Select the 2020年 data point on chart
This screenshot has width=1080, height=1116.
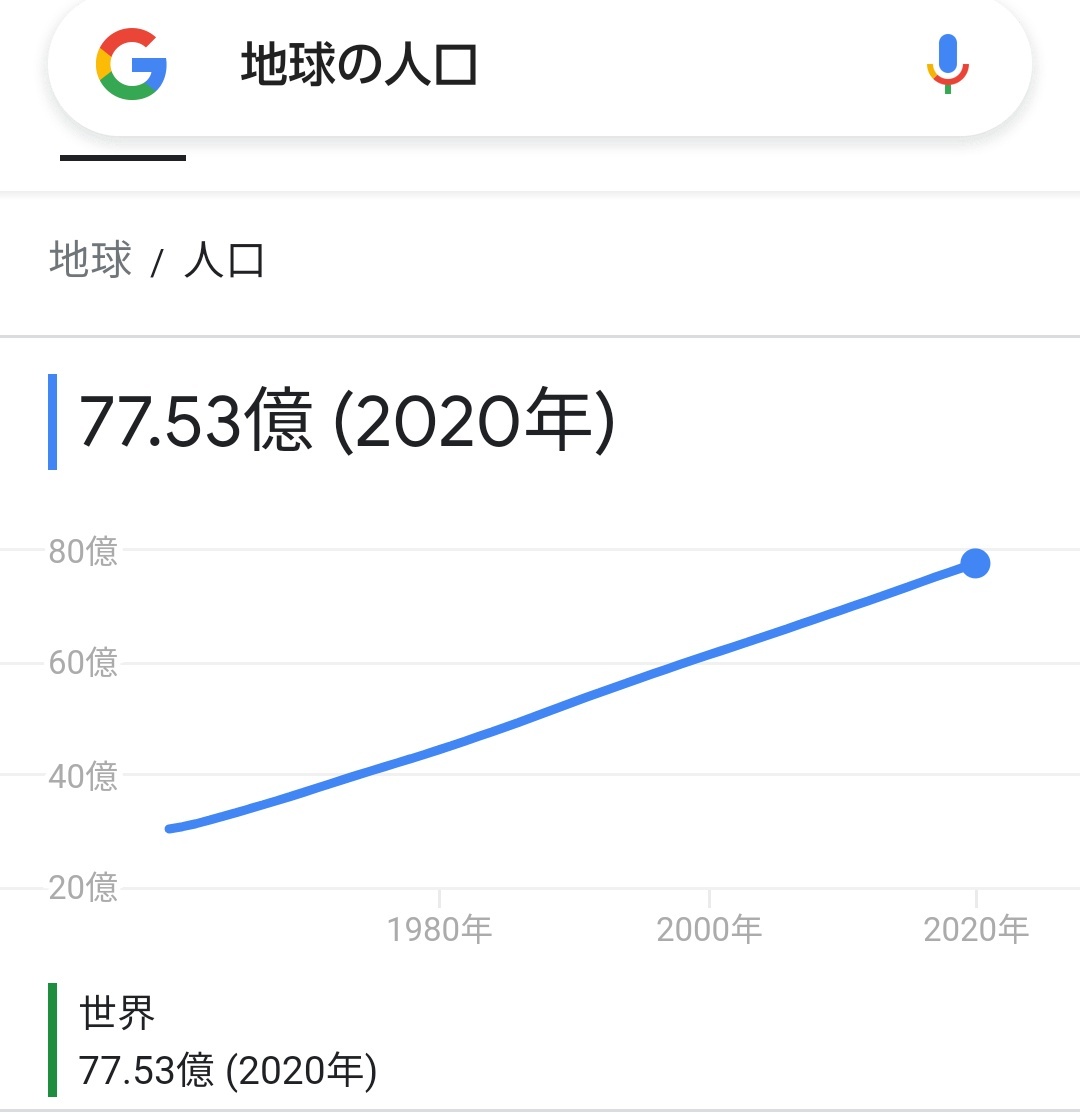click(x=975, y=564)
